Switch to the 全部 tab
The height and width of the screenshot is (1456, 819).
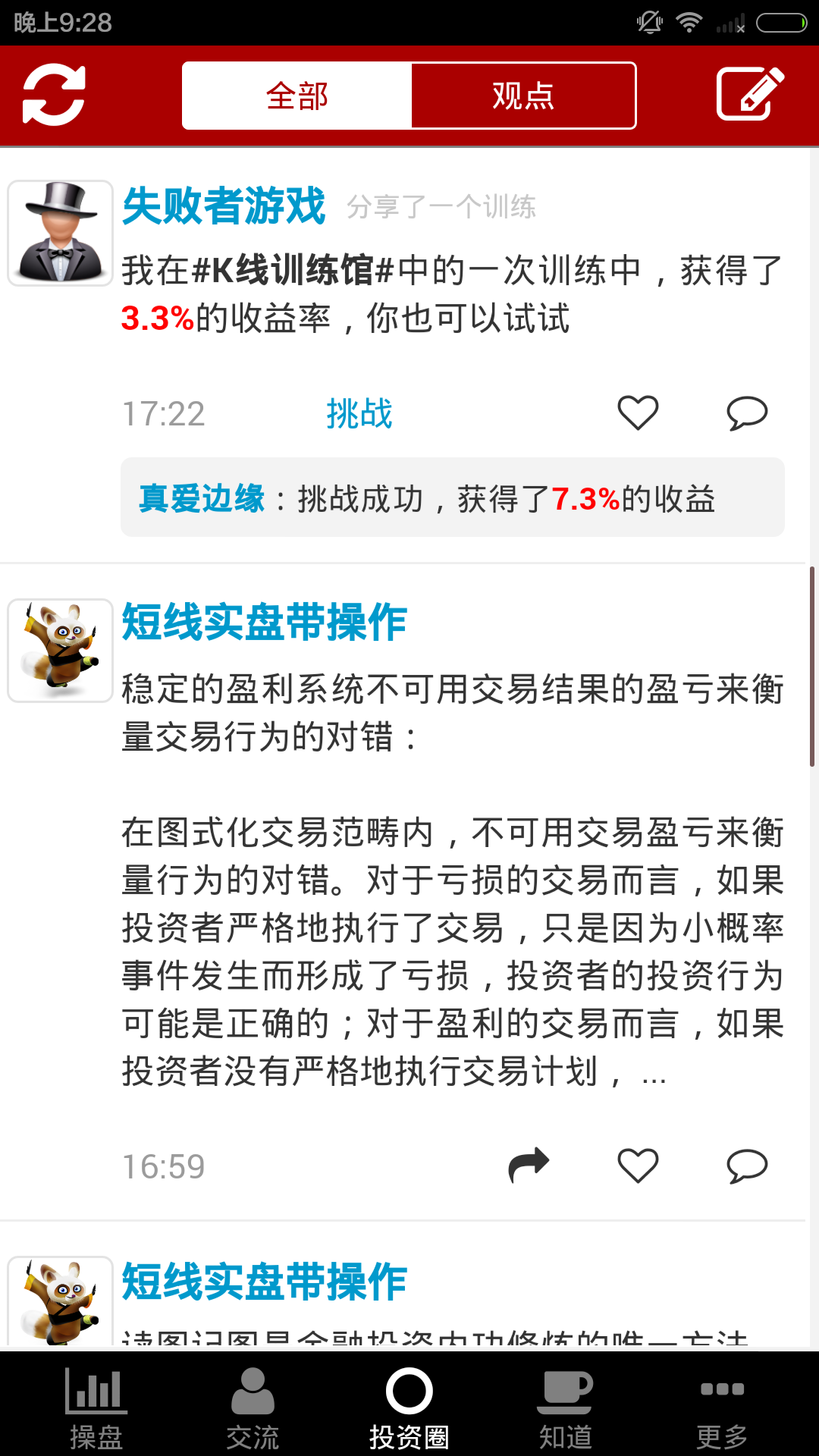tap(297, 96)
